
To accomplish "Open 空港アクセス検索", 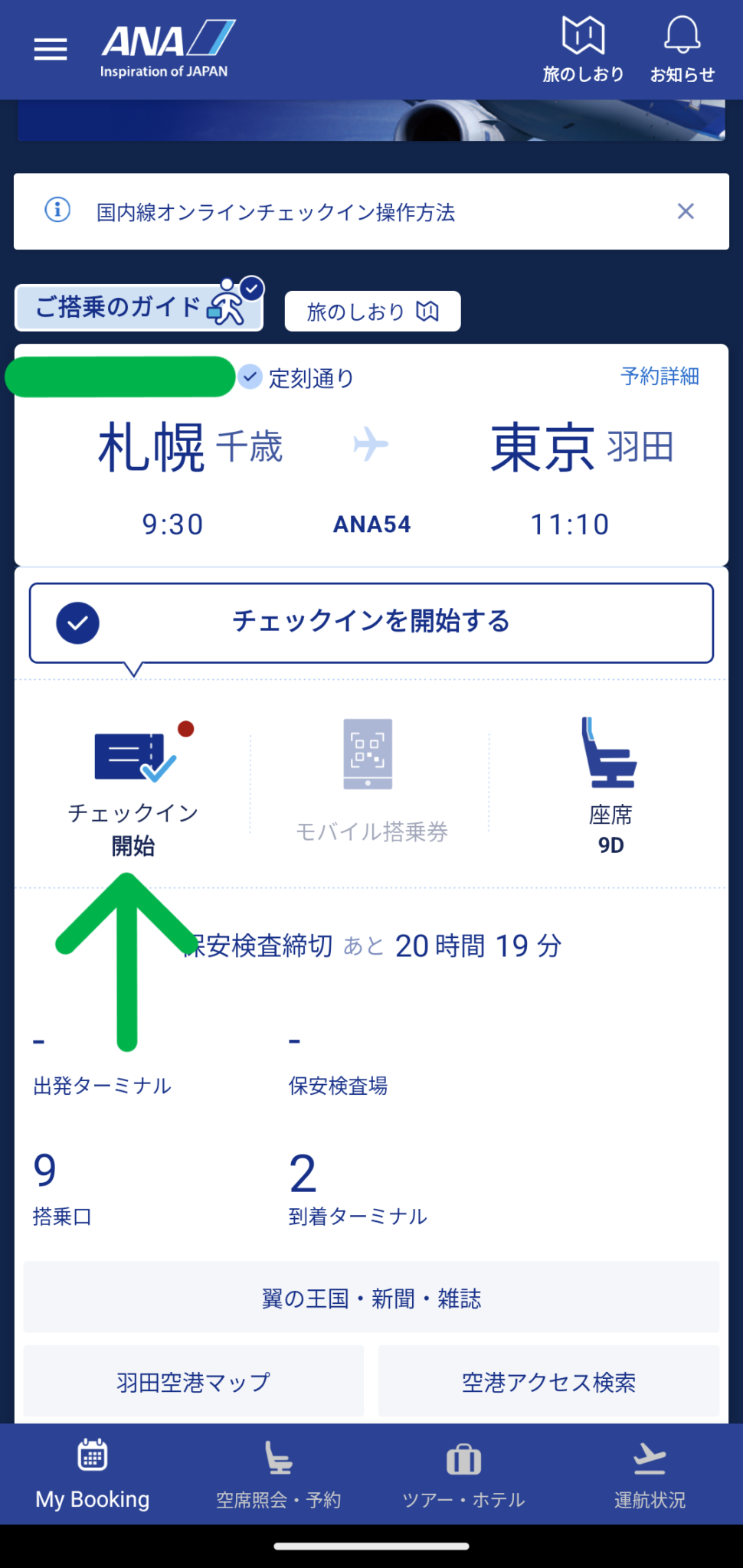I will pos(548,1382).
